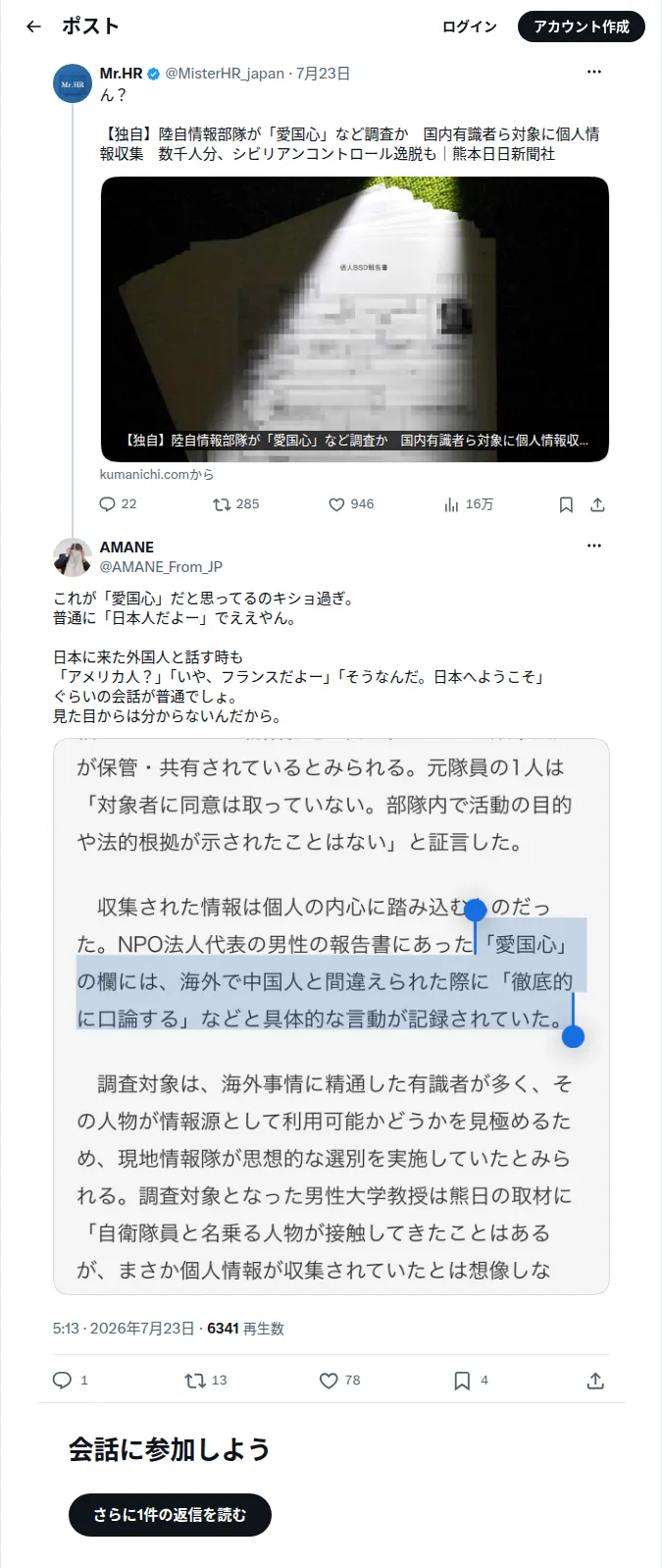
Task: Reply to Mr.HR's post with 22 comments
Action: [x=119, y=504]
